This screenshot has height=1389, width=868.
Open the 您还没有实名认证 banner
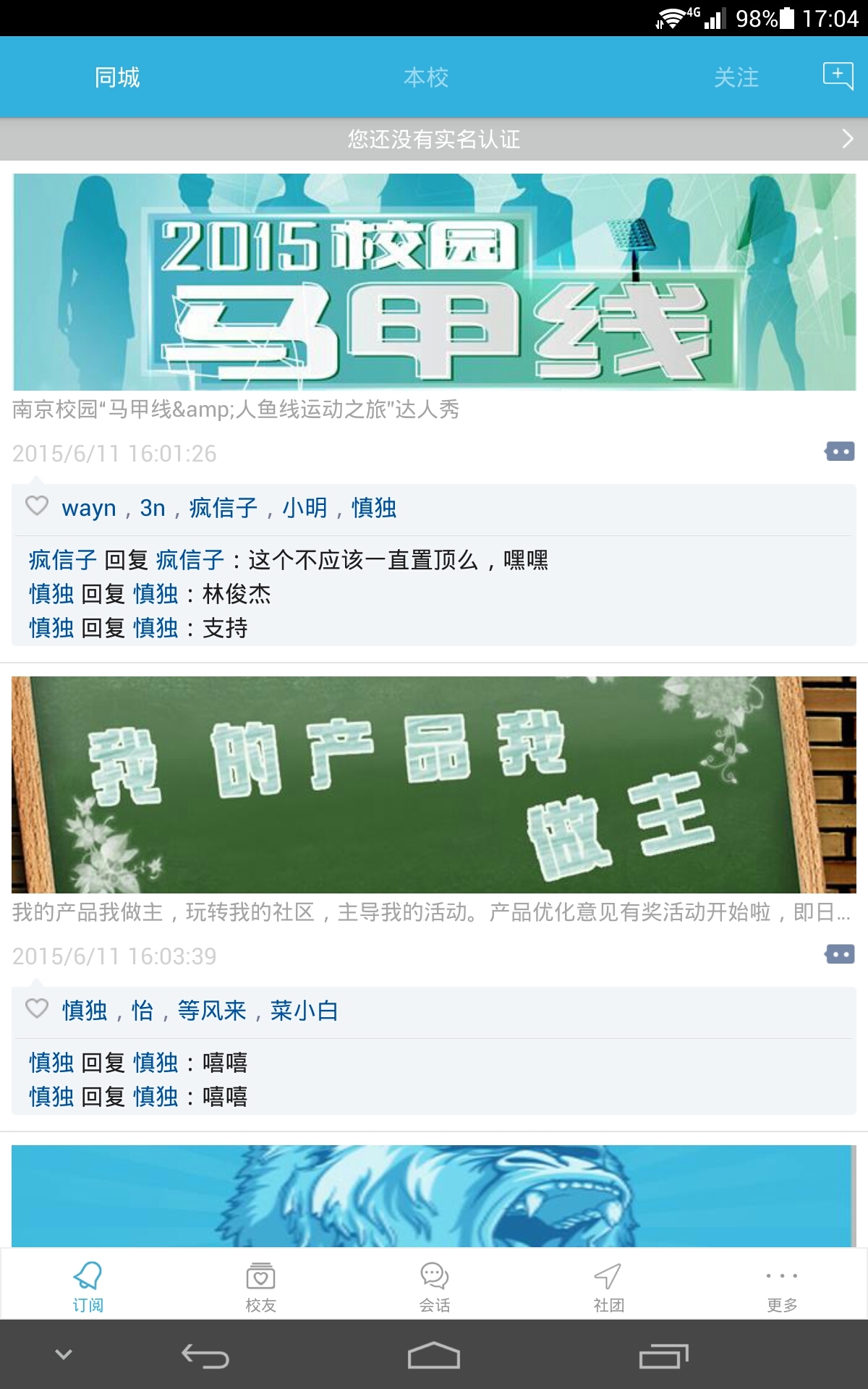(x=434, y=139)
